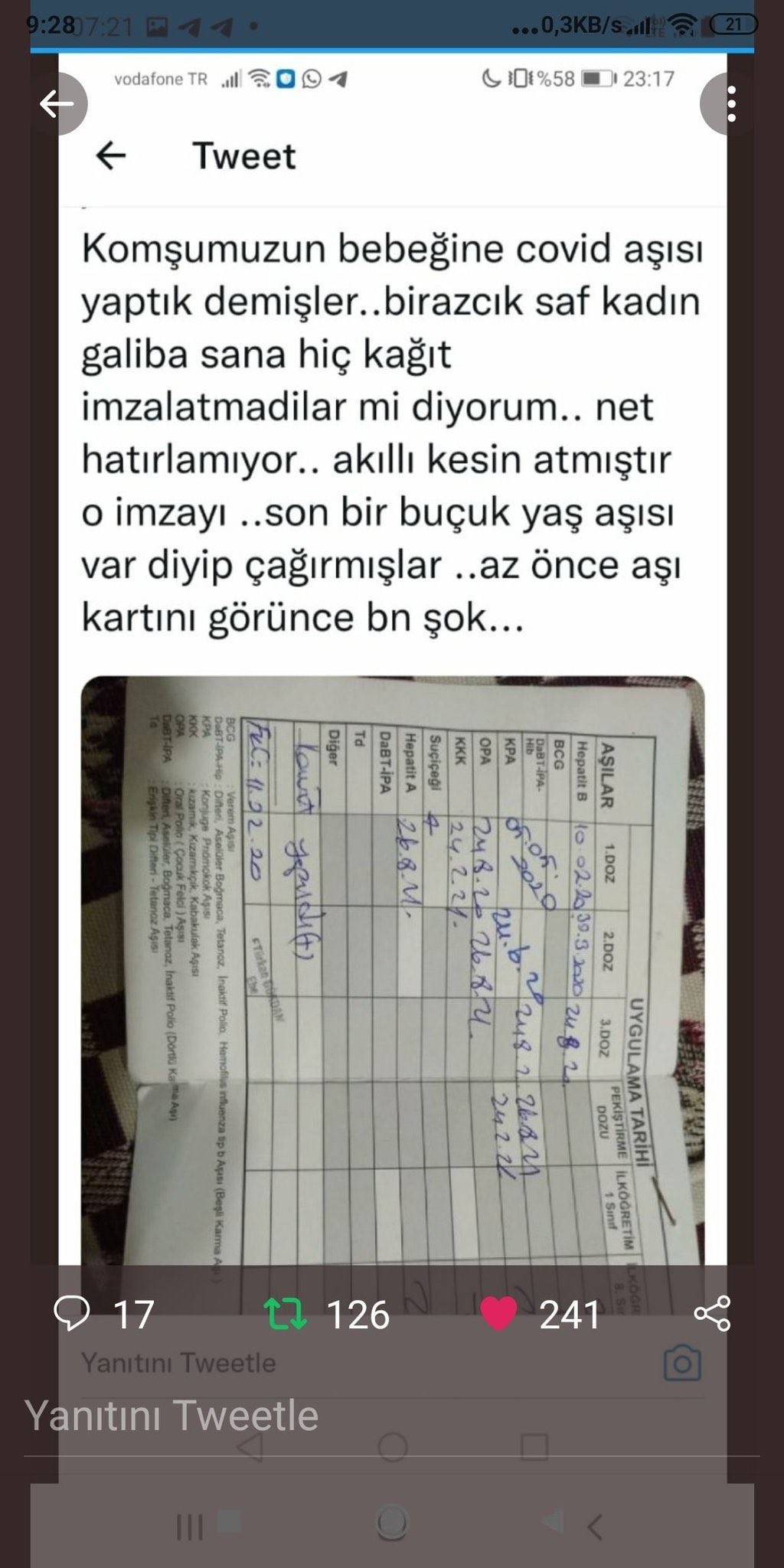Open the three-dot overflow menu

click(731, 103)
